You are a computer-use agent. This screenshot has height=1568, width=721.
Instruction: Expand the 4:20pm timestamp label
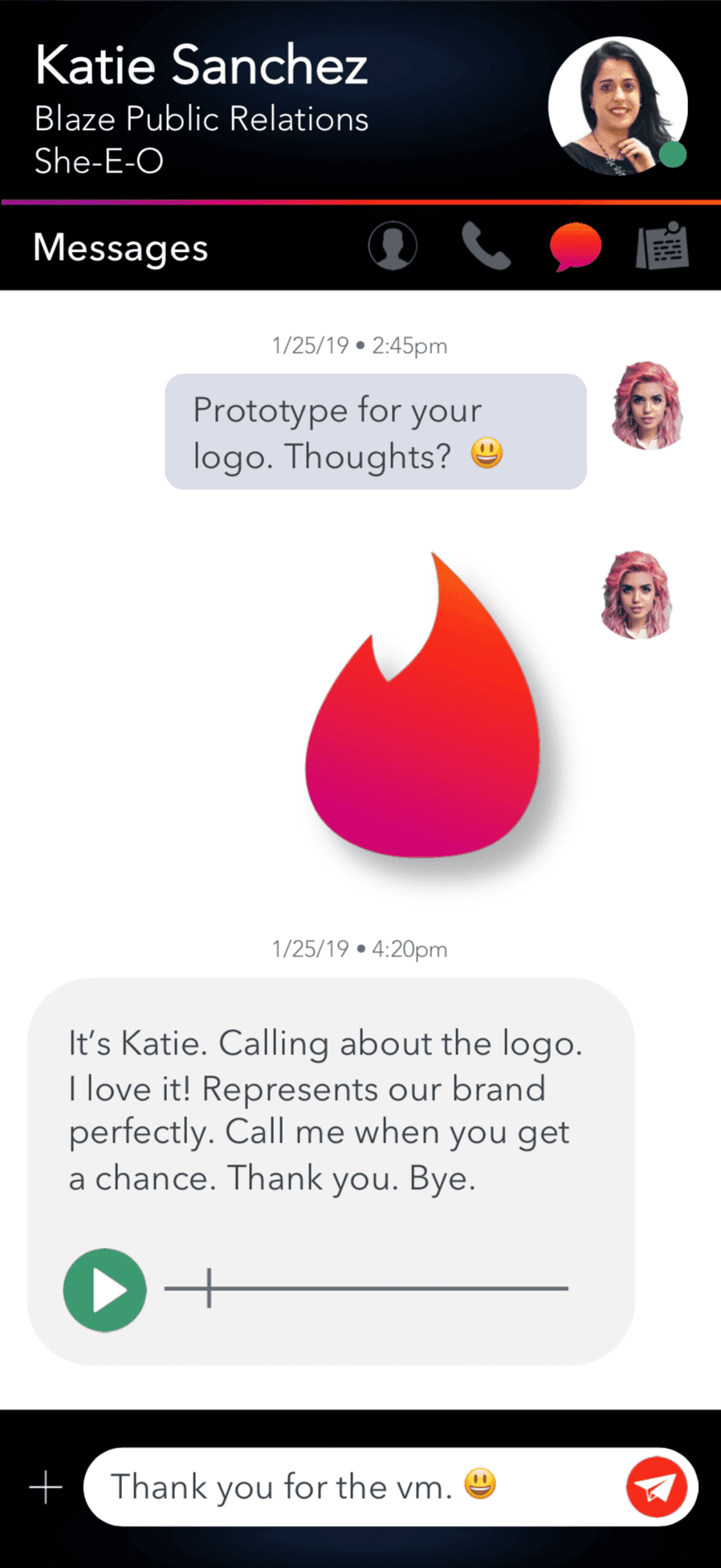[360, 949]
